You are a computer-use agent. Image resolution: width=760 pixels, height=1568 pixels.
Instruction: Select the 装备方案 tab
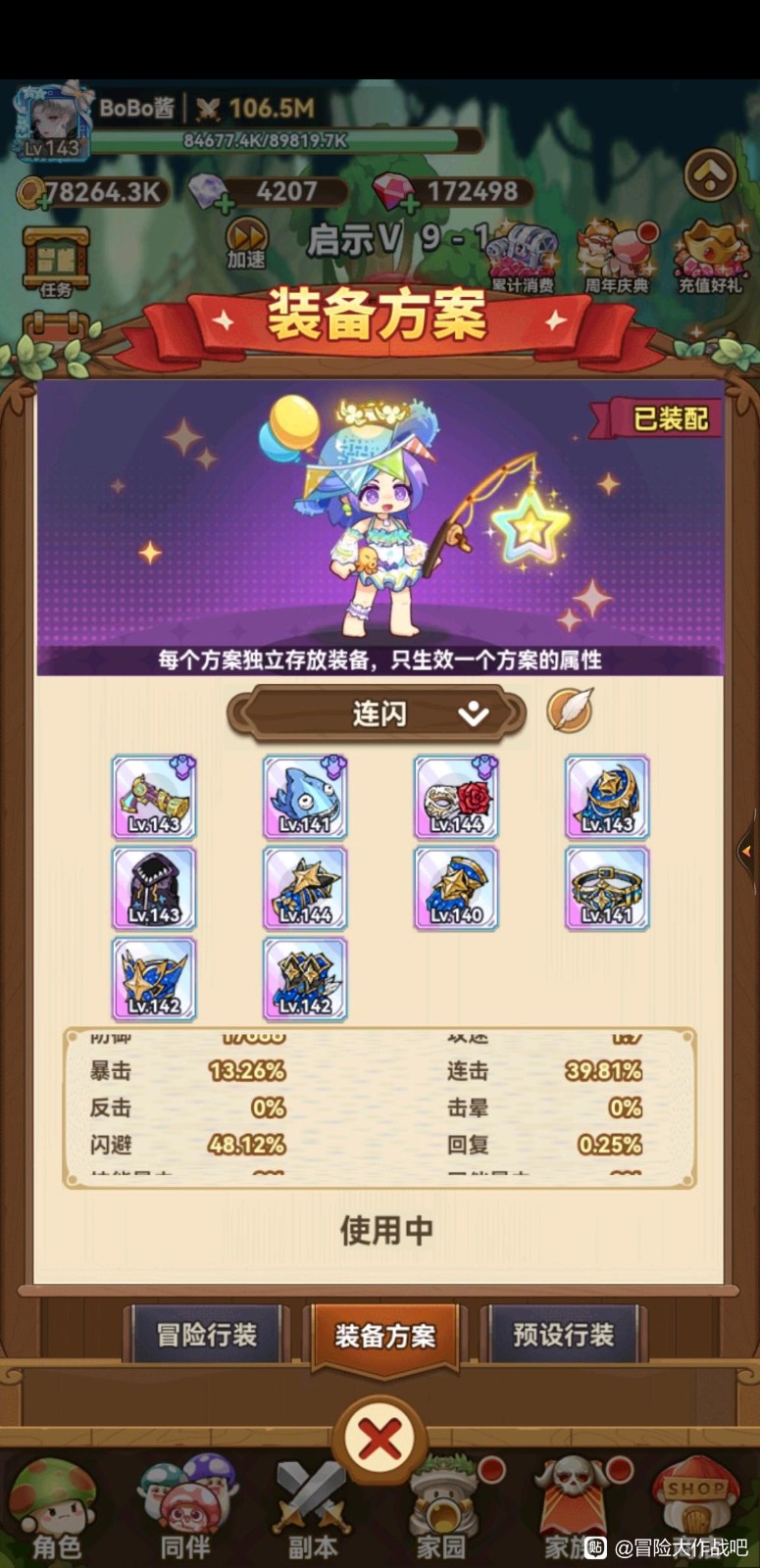coord(384,1336)
